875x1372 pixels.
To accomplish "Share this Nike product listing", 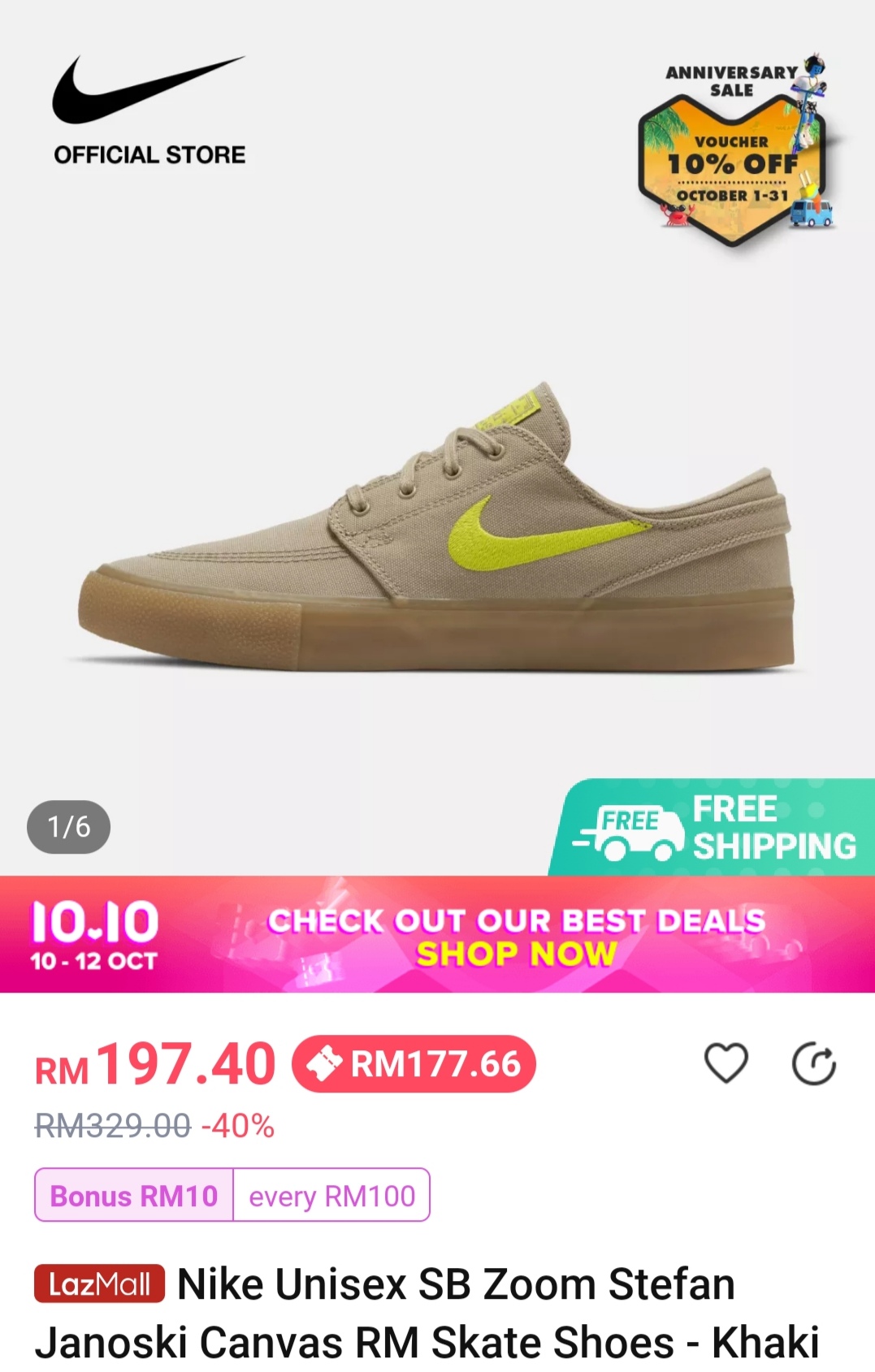I will coord(813,1065).
